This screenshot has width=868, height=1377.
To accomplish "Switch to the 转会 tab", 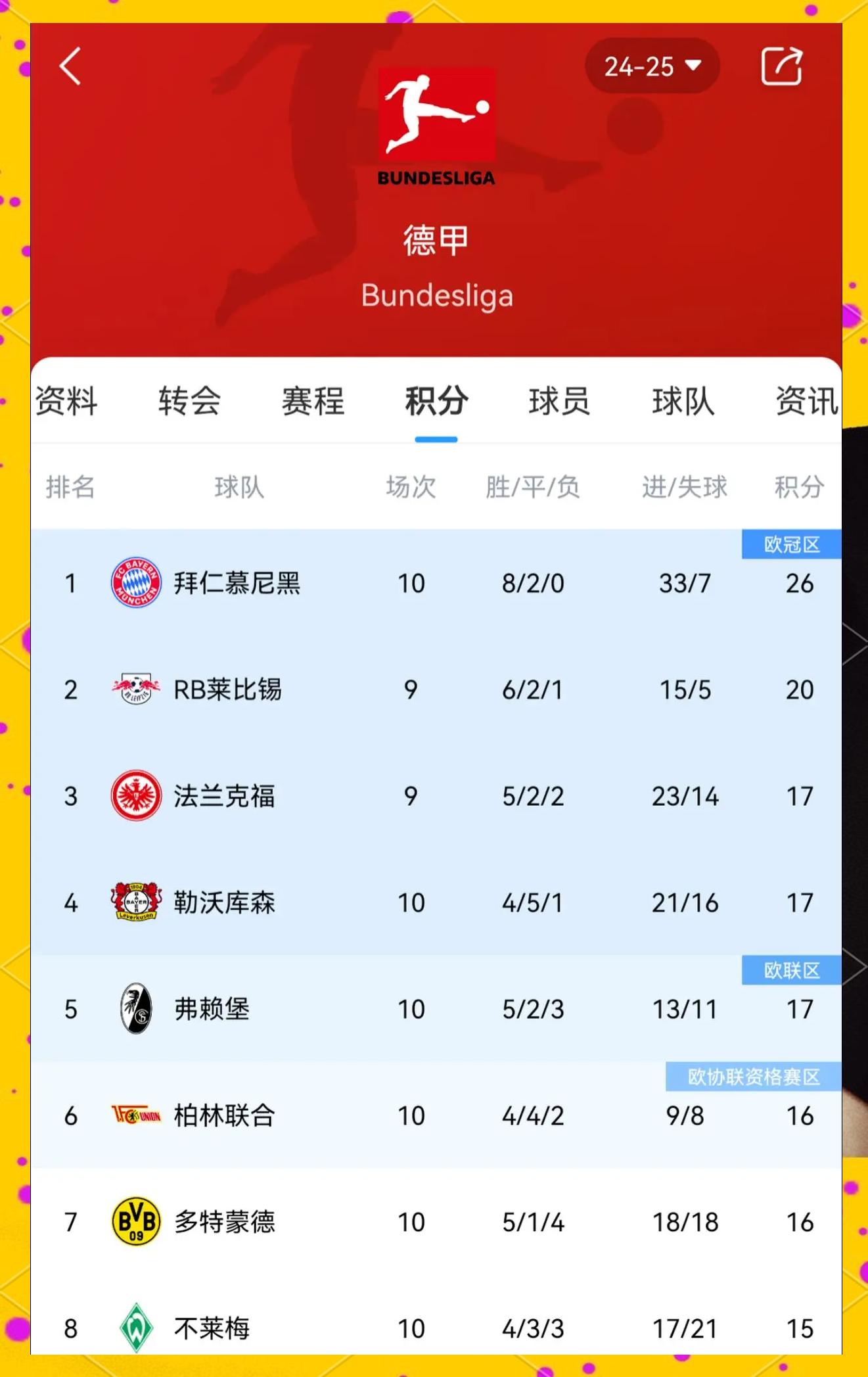I will pos(189,401).
